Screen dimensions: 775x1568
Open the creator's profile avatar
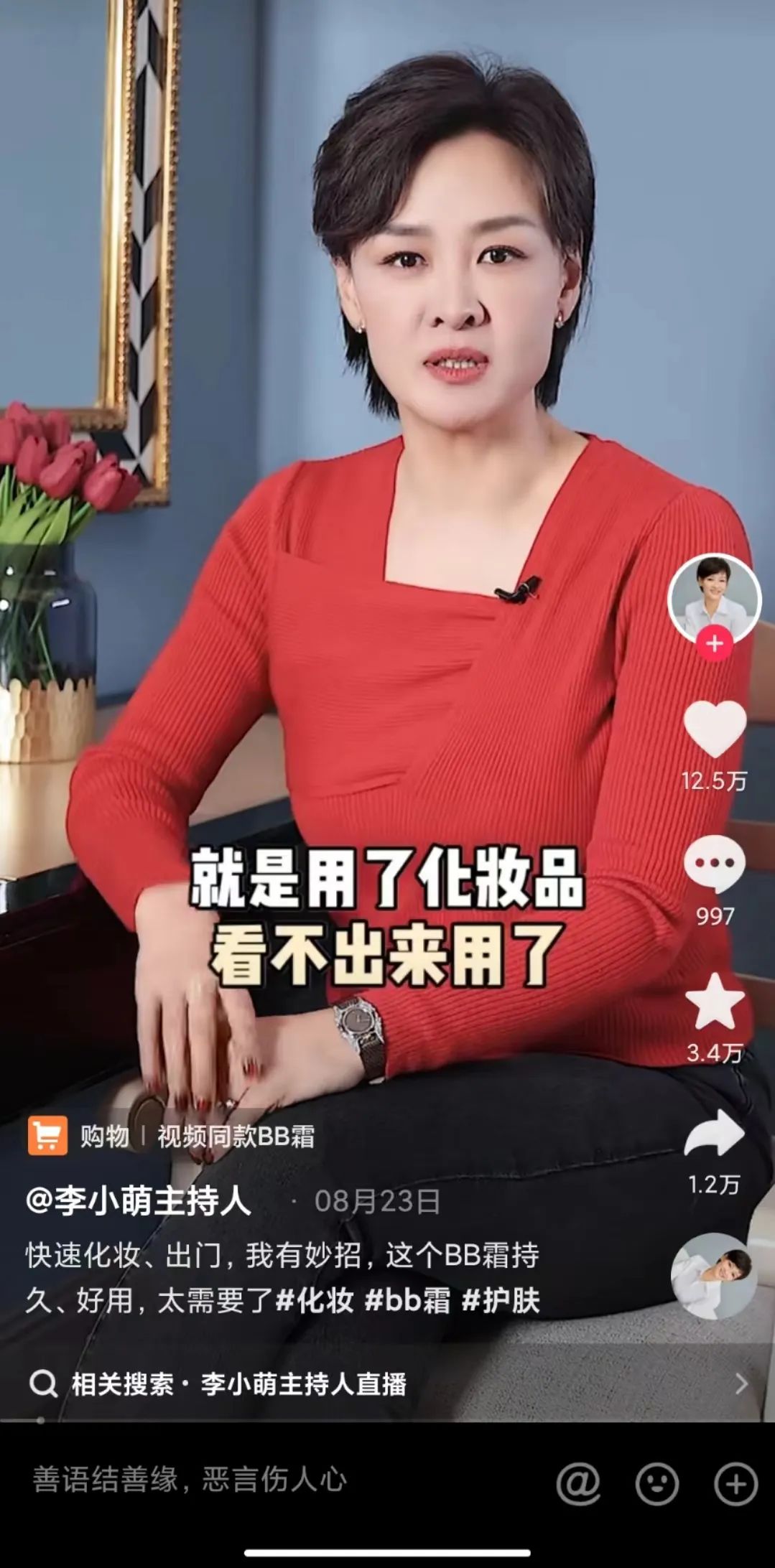pyautogui.click(x=714, y=597)
